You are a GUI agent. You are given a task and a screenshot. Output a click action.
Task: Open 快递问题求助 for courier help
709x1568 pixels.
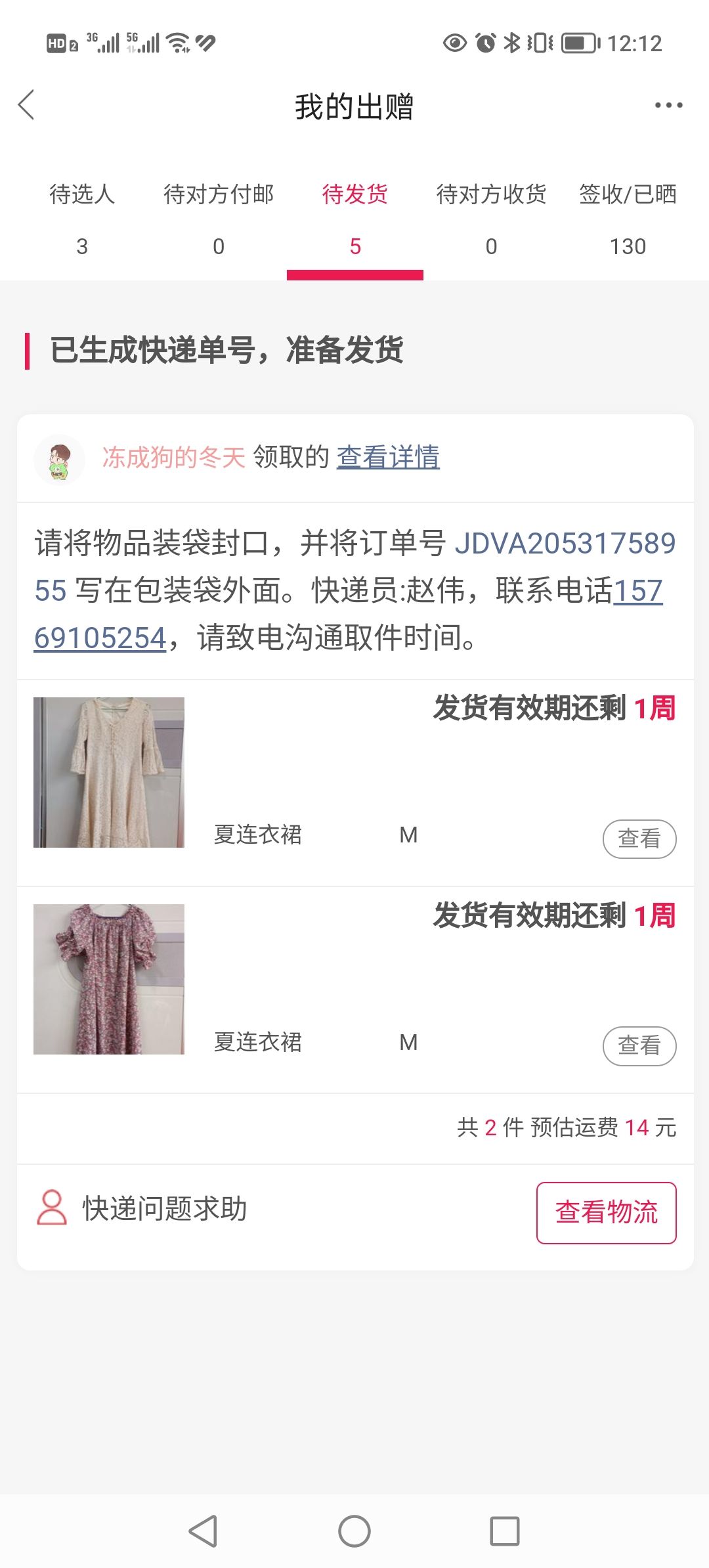pyautogui.click(x=142, y=1208)
